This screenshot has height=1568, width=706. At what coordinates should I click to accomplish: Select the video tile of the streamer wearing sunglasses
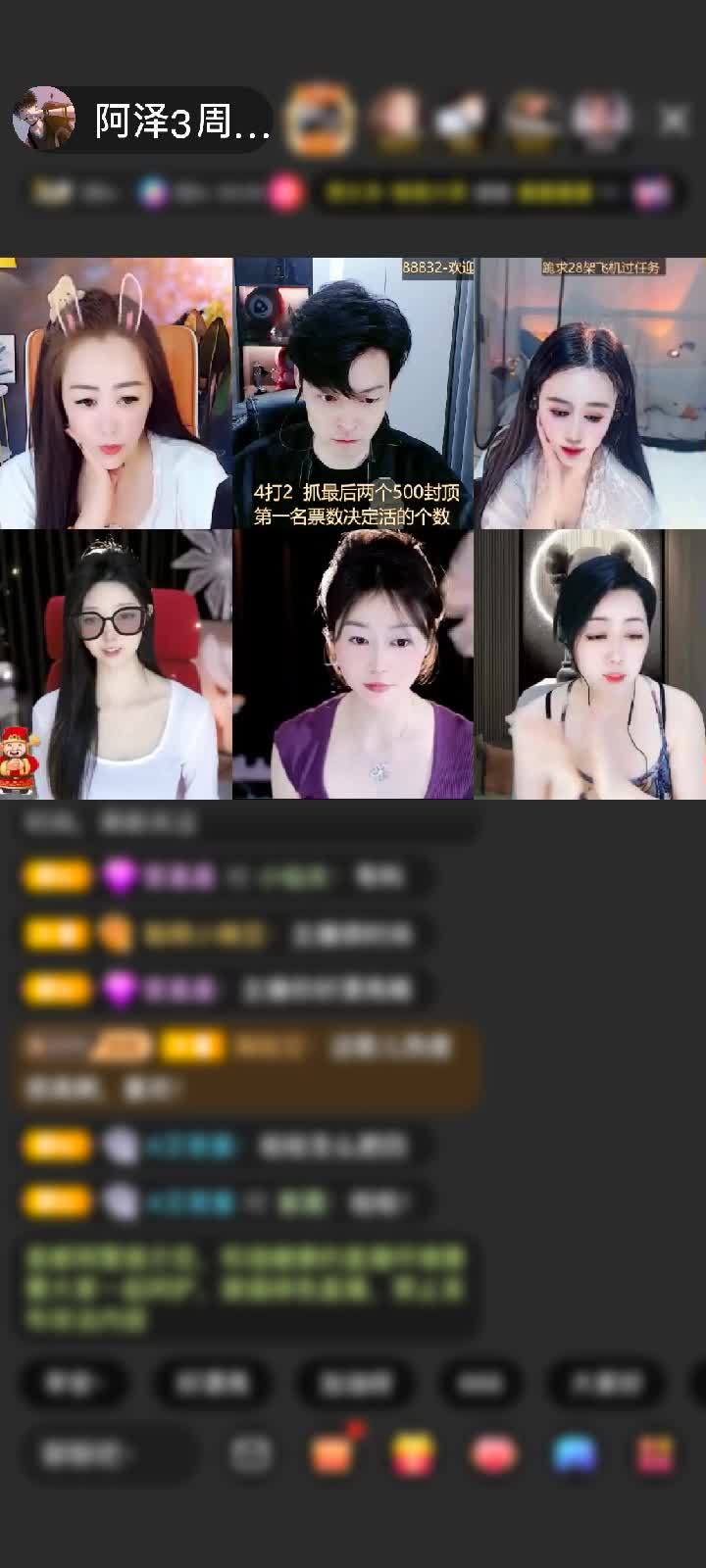(x=118, y=666)
